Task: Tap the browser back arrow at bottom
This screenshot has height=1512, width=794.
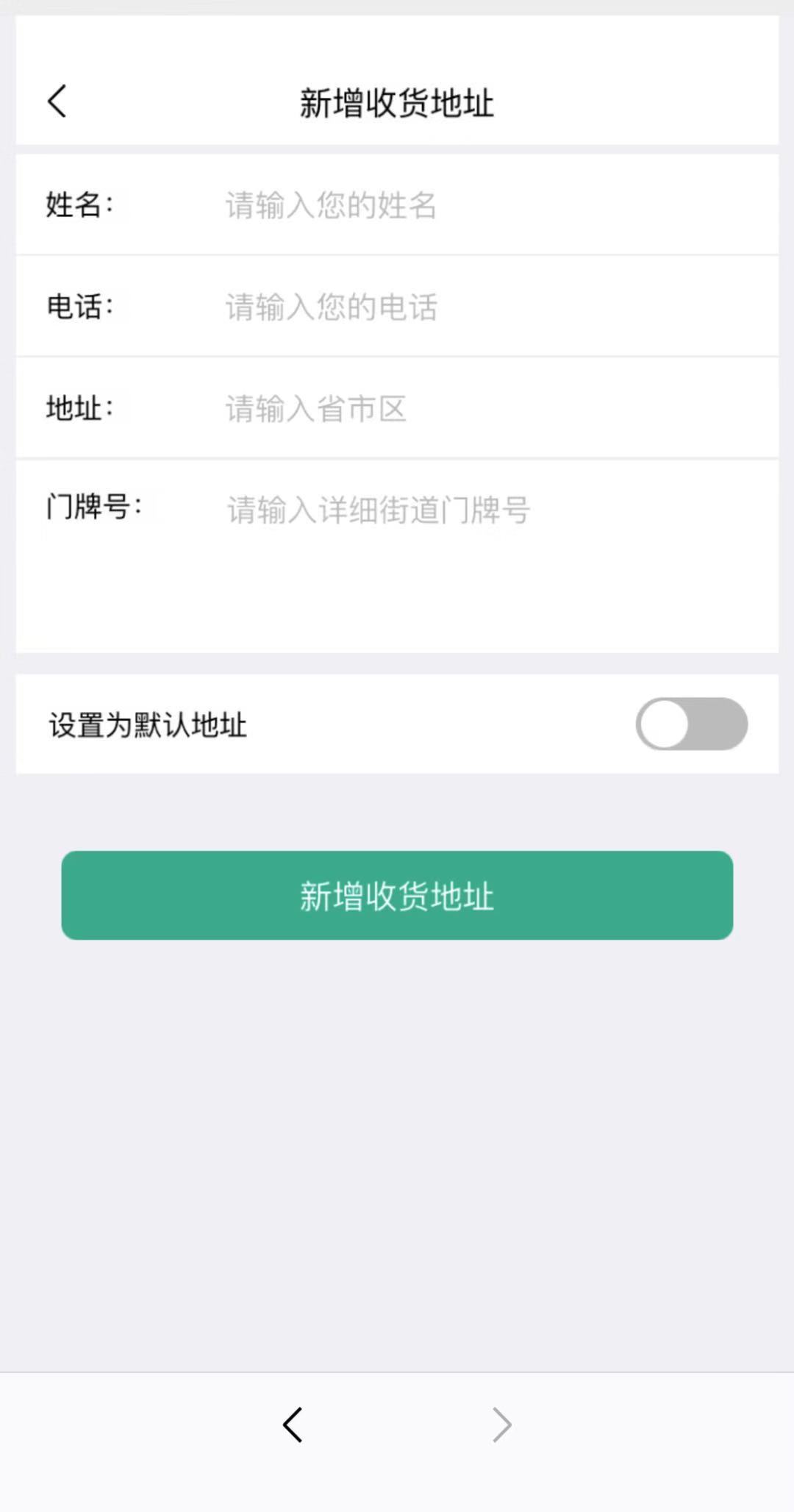Action: click(x=293, y=1424)
